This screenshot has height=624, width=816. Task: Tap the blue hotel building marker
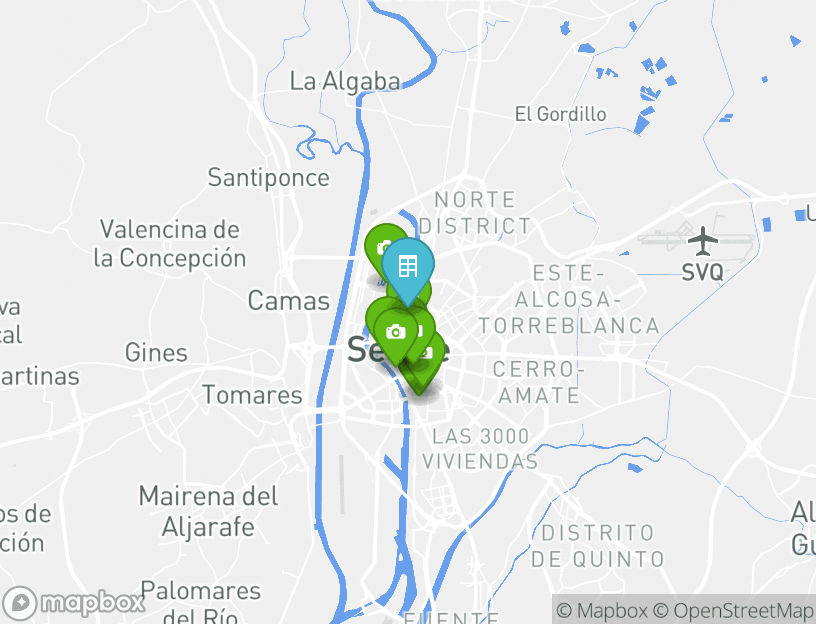click(408, 266)
